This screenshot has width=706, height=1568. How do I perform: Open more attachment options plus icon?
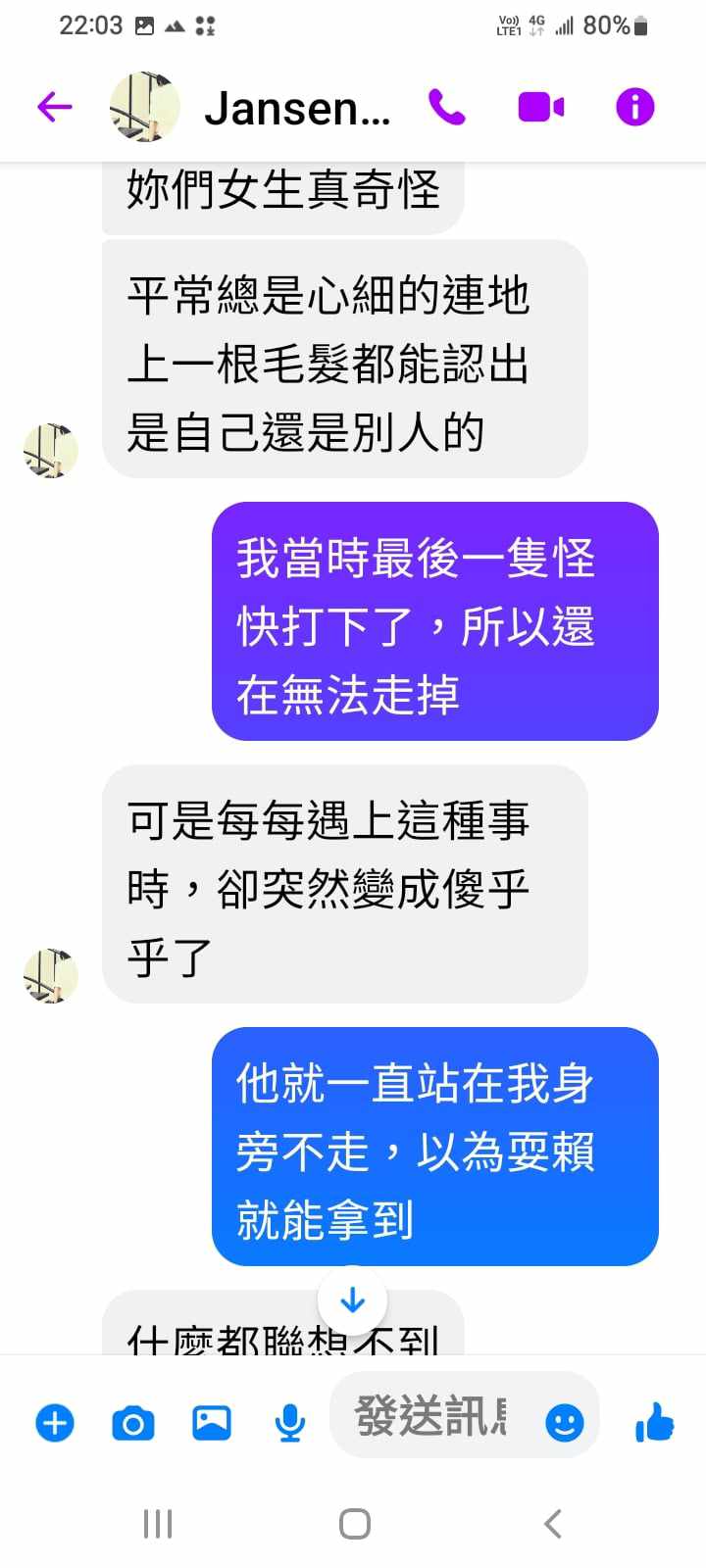55,1422
